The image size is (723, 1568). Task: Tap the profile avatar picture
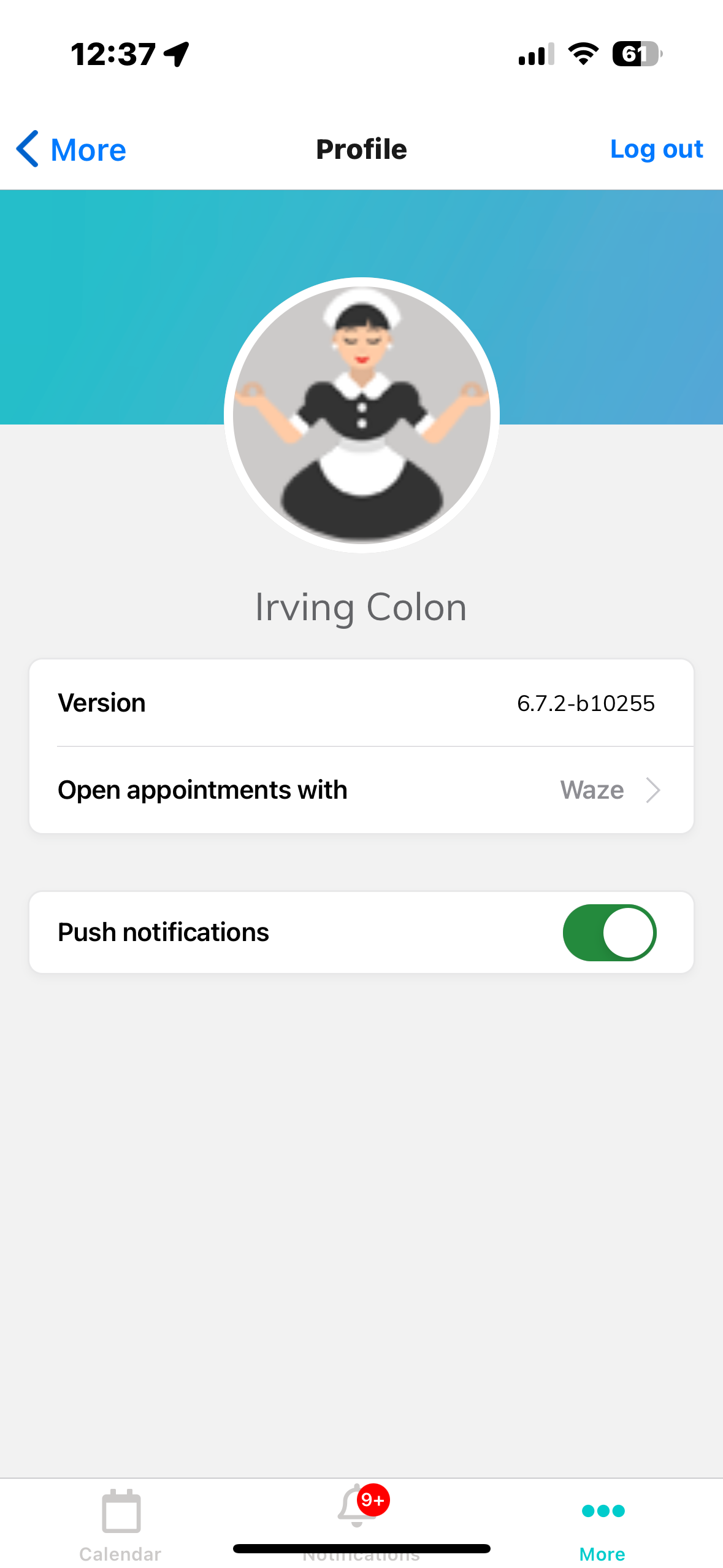[x=361, y=415]
